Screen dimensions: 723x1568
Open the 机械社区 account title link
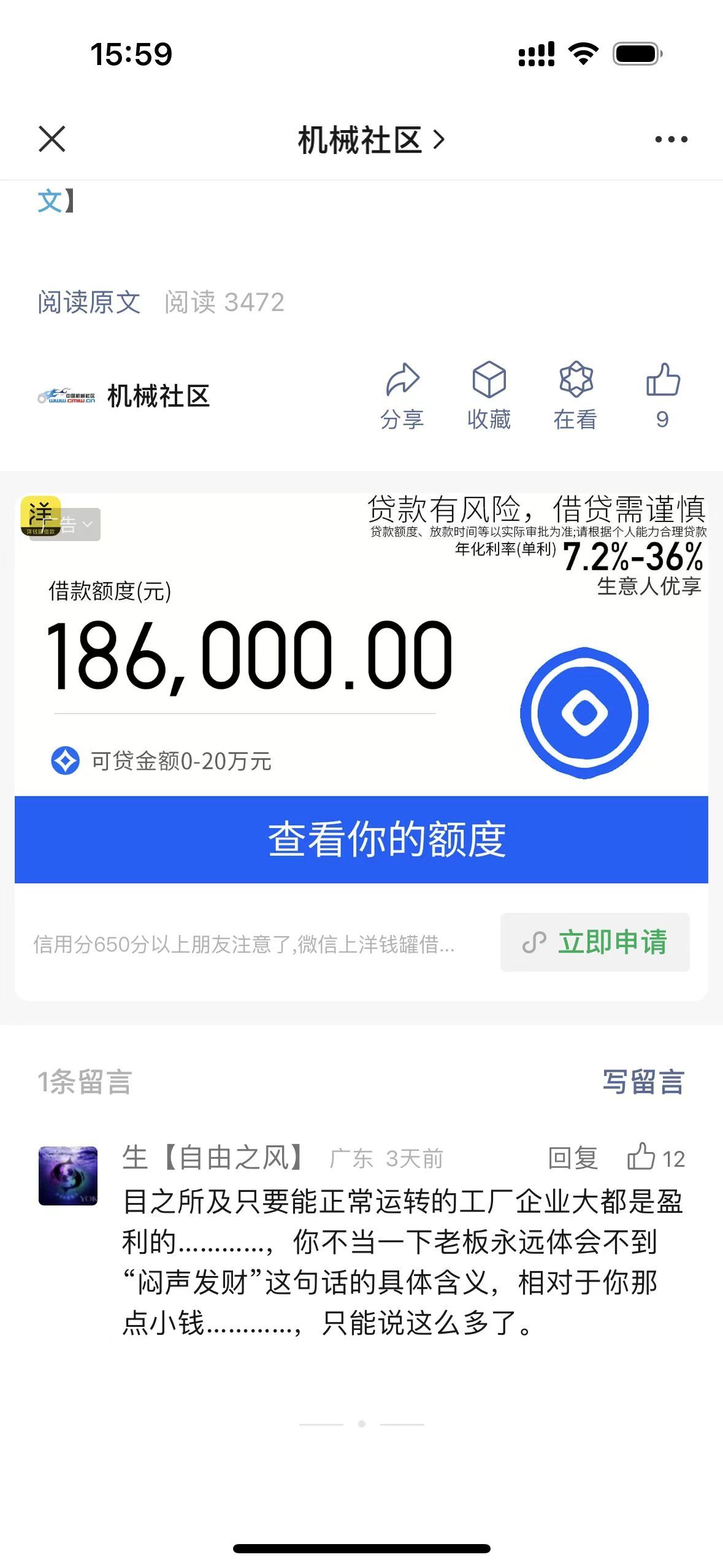370,140
